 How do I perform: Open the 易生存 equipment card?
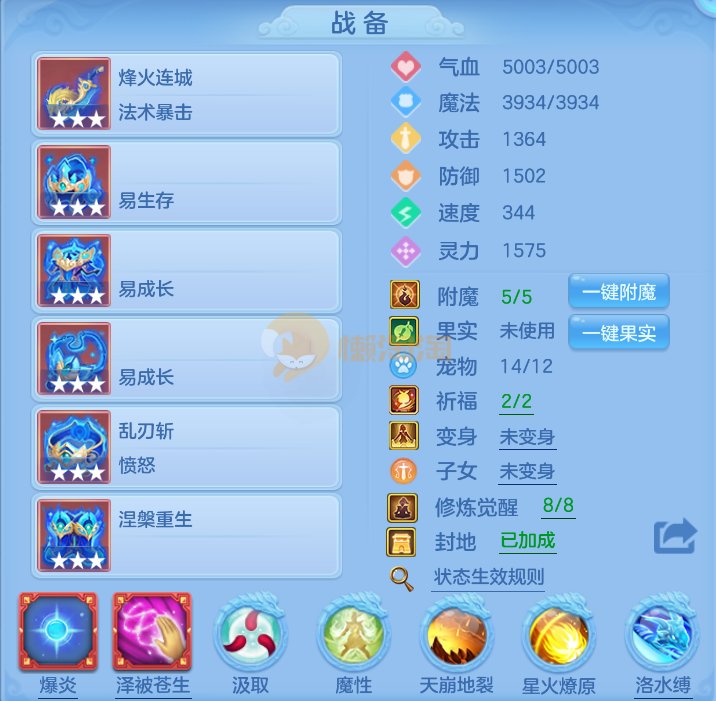[x=187, y=181]
